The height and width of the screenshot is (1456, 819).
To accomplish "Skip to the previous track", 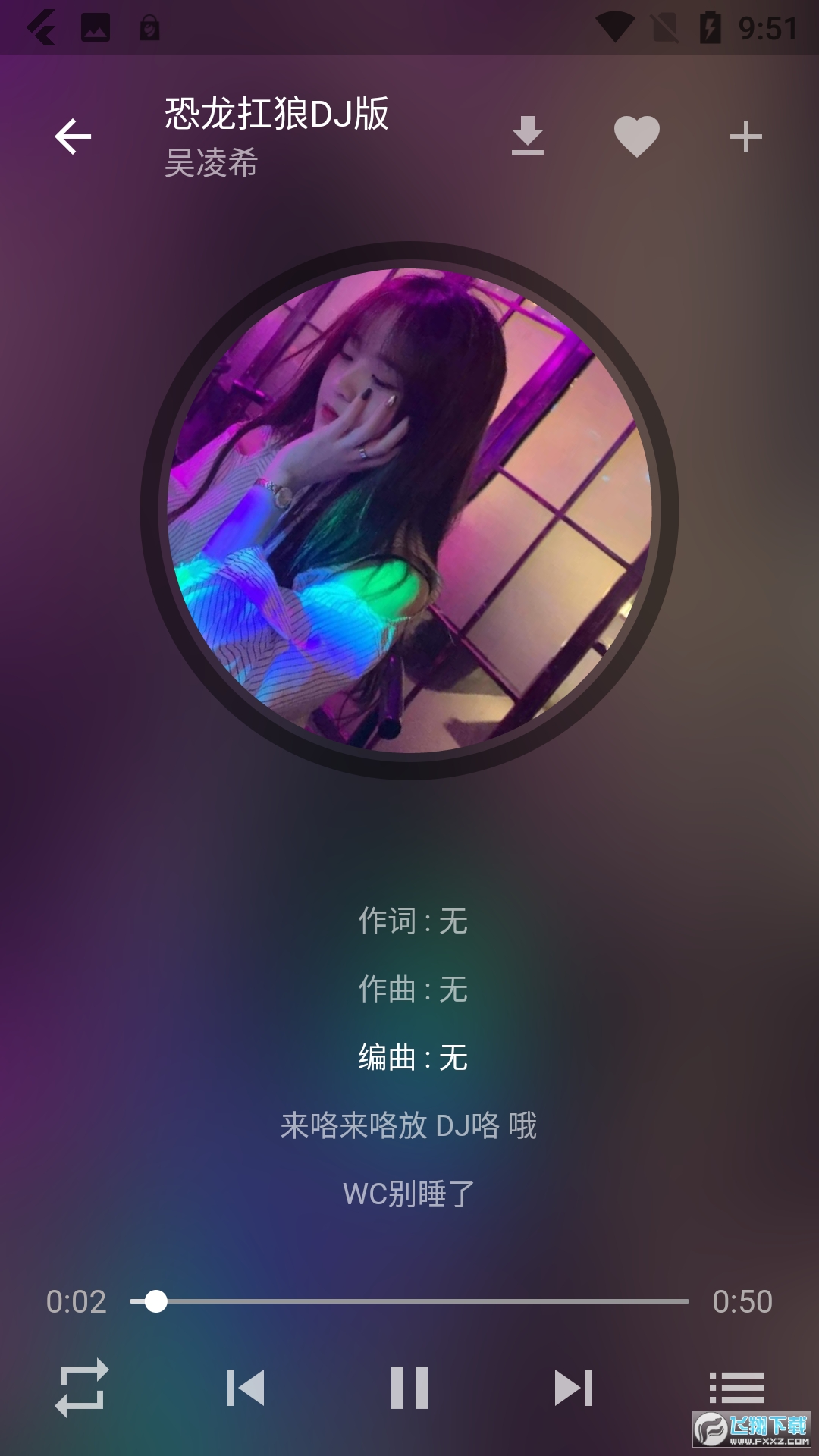I will (x=246, y=1388).
